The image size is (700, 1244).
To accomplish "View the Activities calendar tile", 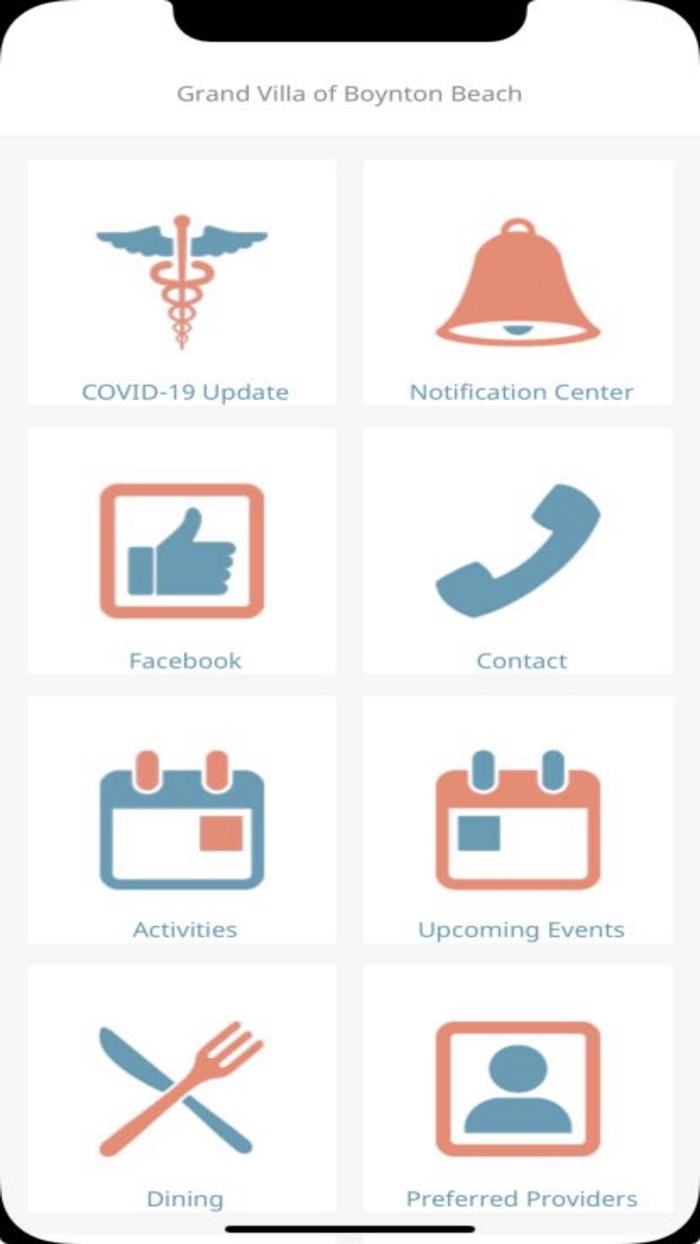I will pos(182,820).
